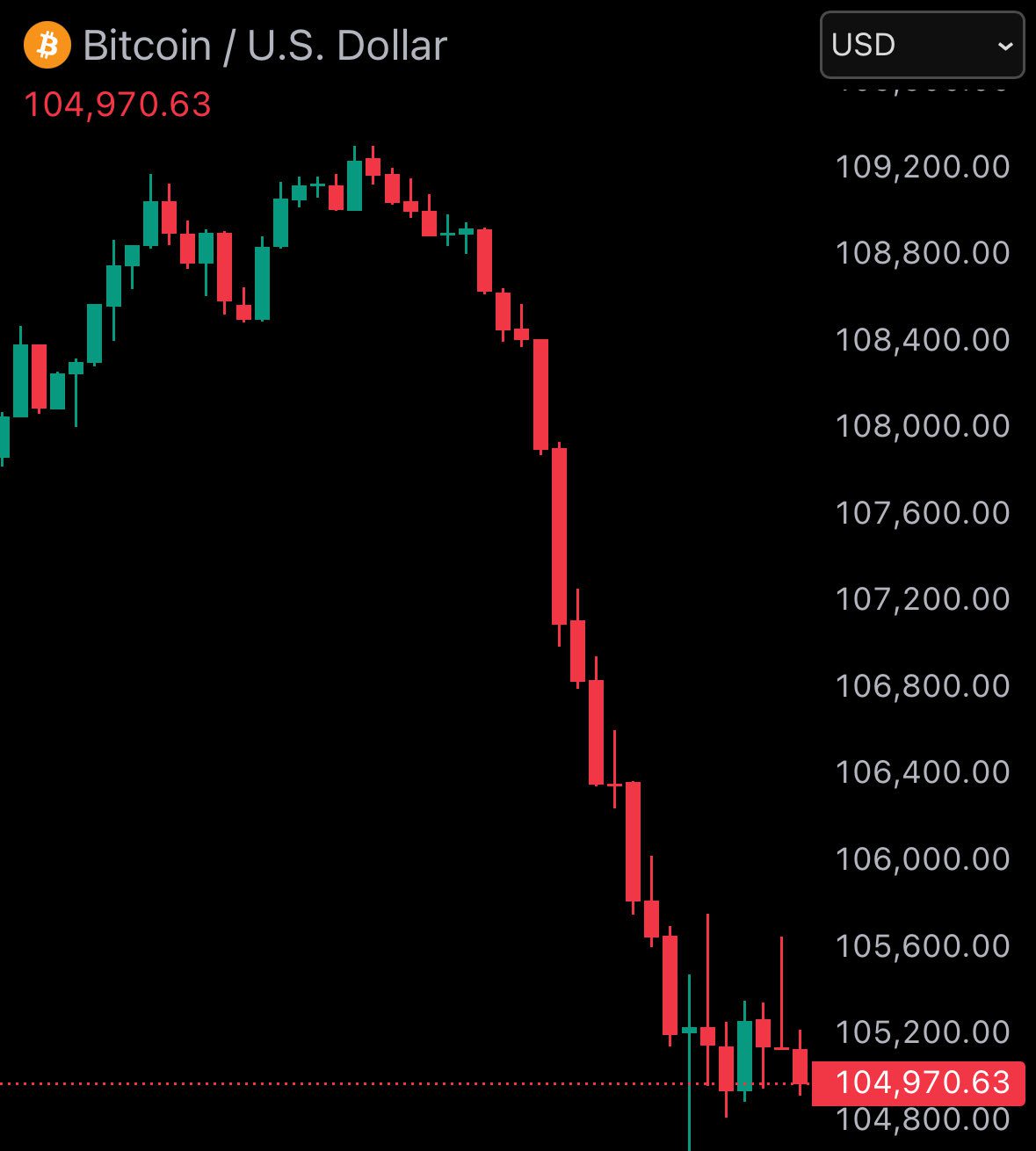The height and width of the screenshot is (1151, 1036).
Task: Open the USD currency dropdown
Action: (922, 45)
